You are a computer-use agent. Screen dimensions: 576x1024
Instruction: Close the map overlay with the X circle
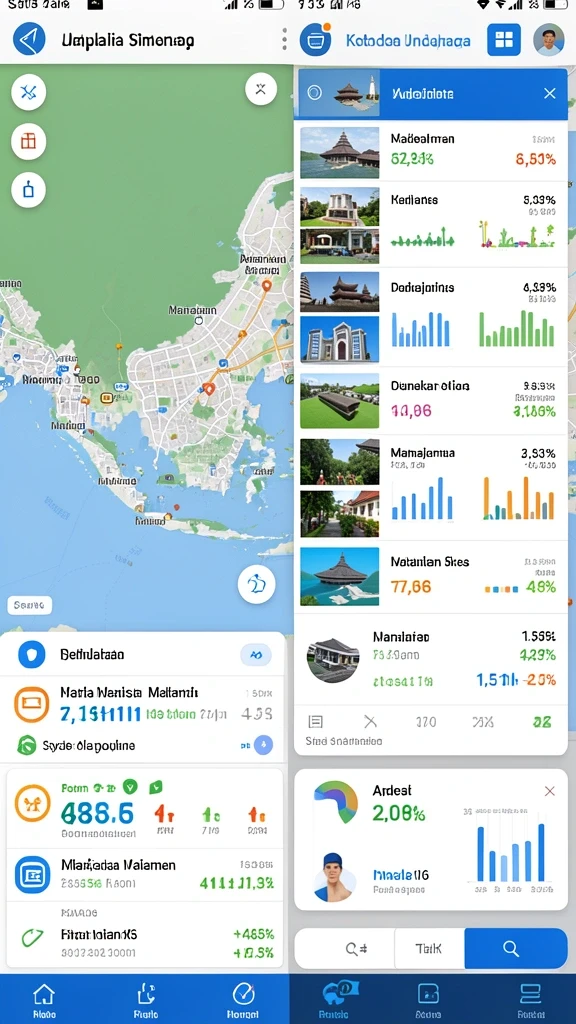(x=261, y=89)
